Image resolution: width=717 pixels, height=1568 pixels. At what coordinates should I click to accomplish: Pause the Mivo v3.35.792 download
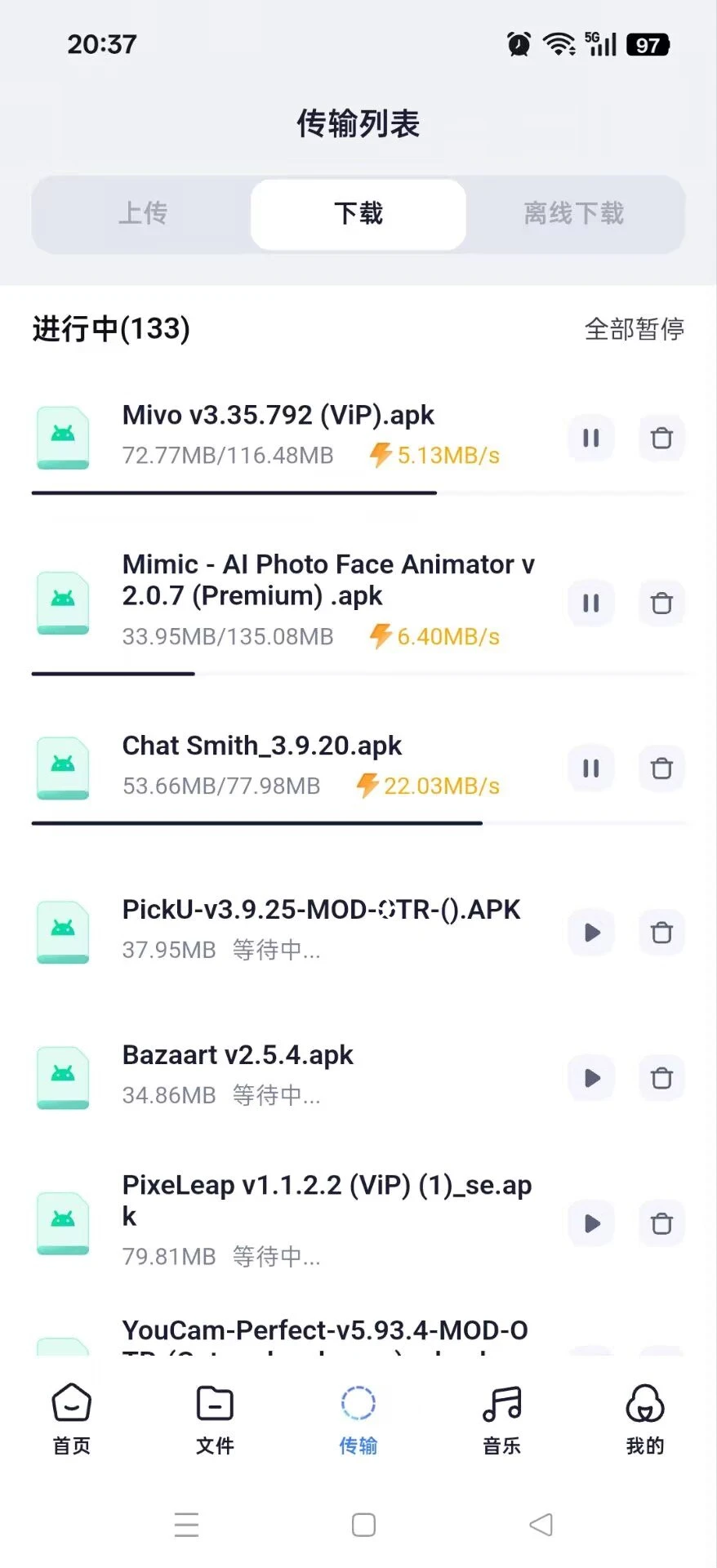pos(590,439)
